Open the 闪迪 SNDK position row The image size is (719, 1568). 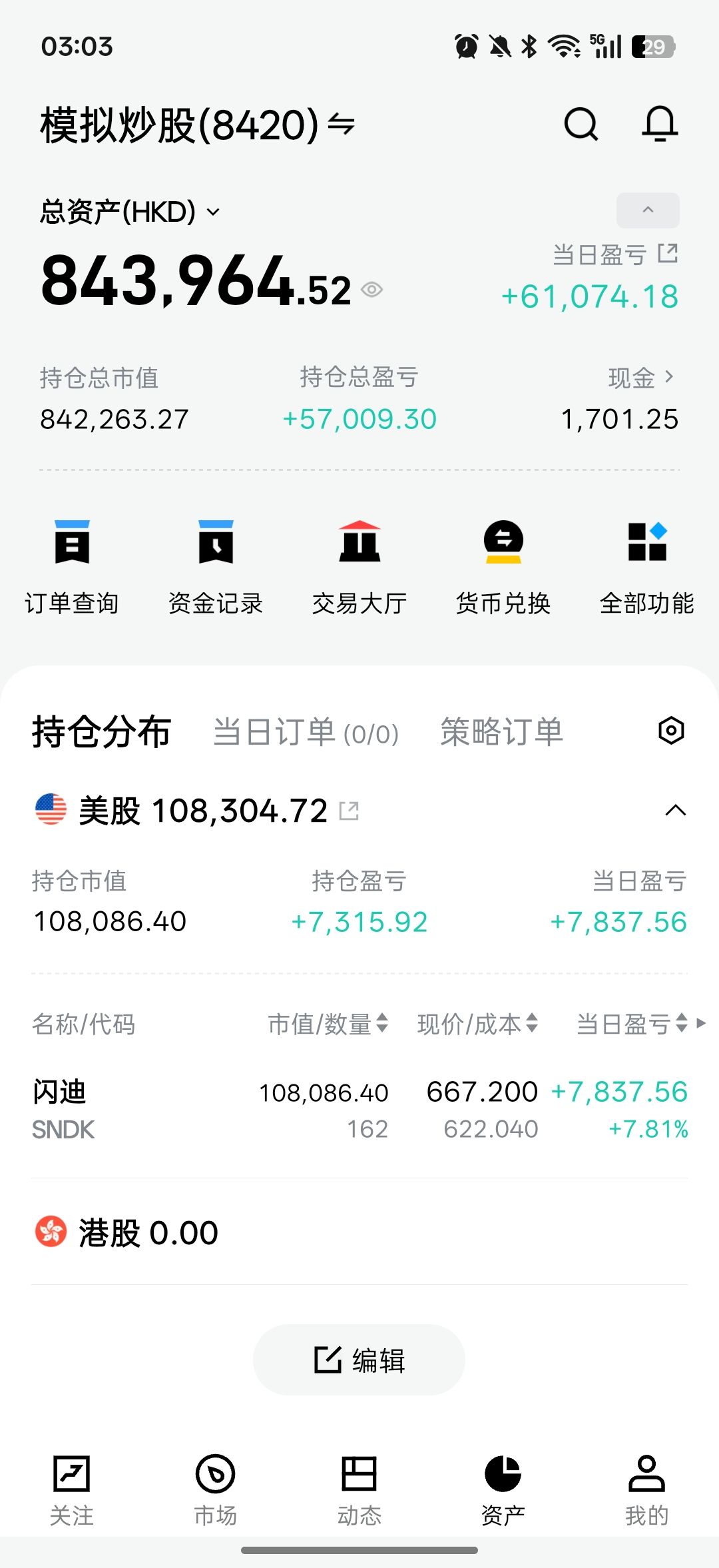coord(359,1110)
